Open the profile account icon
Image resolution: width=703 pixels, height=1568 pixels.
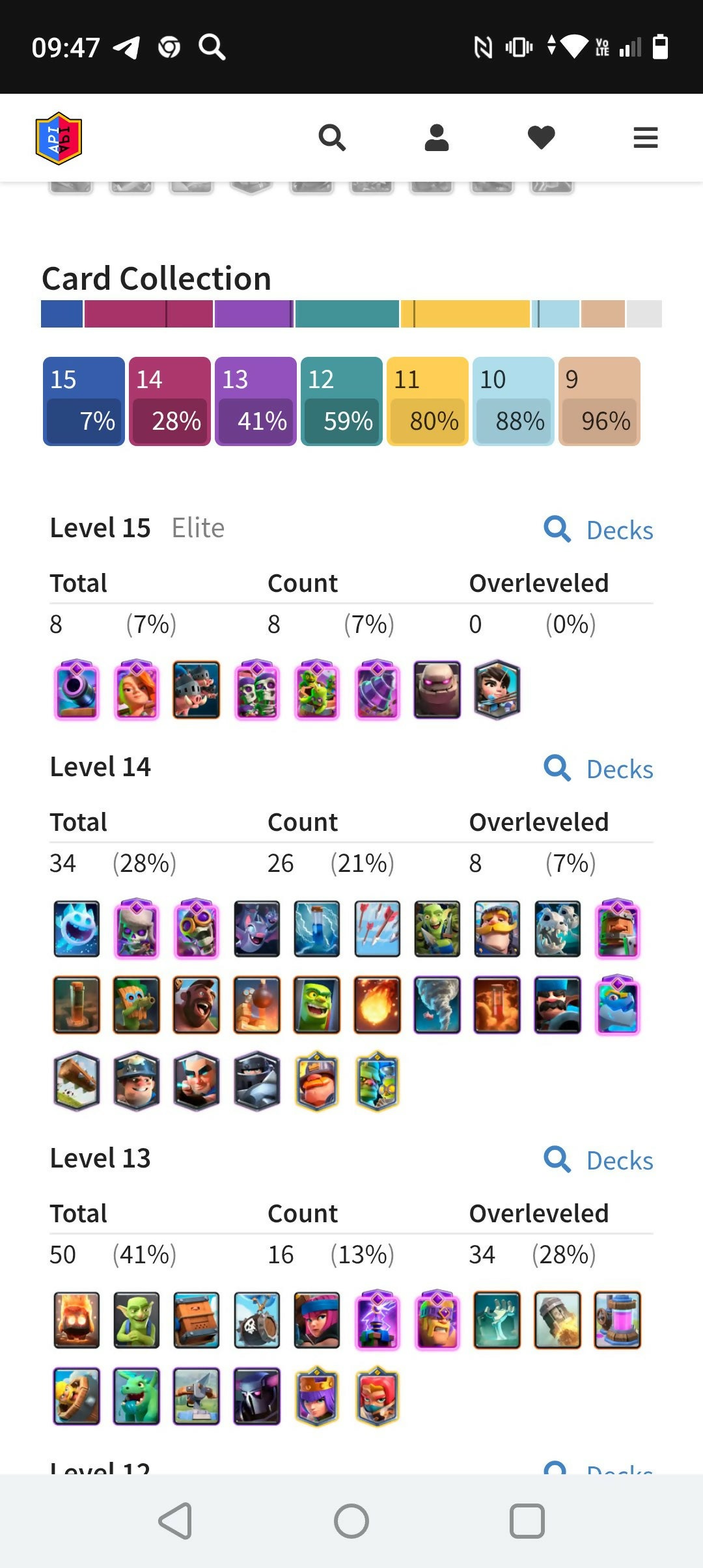436,138
